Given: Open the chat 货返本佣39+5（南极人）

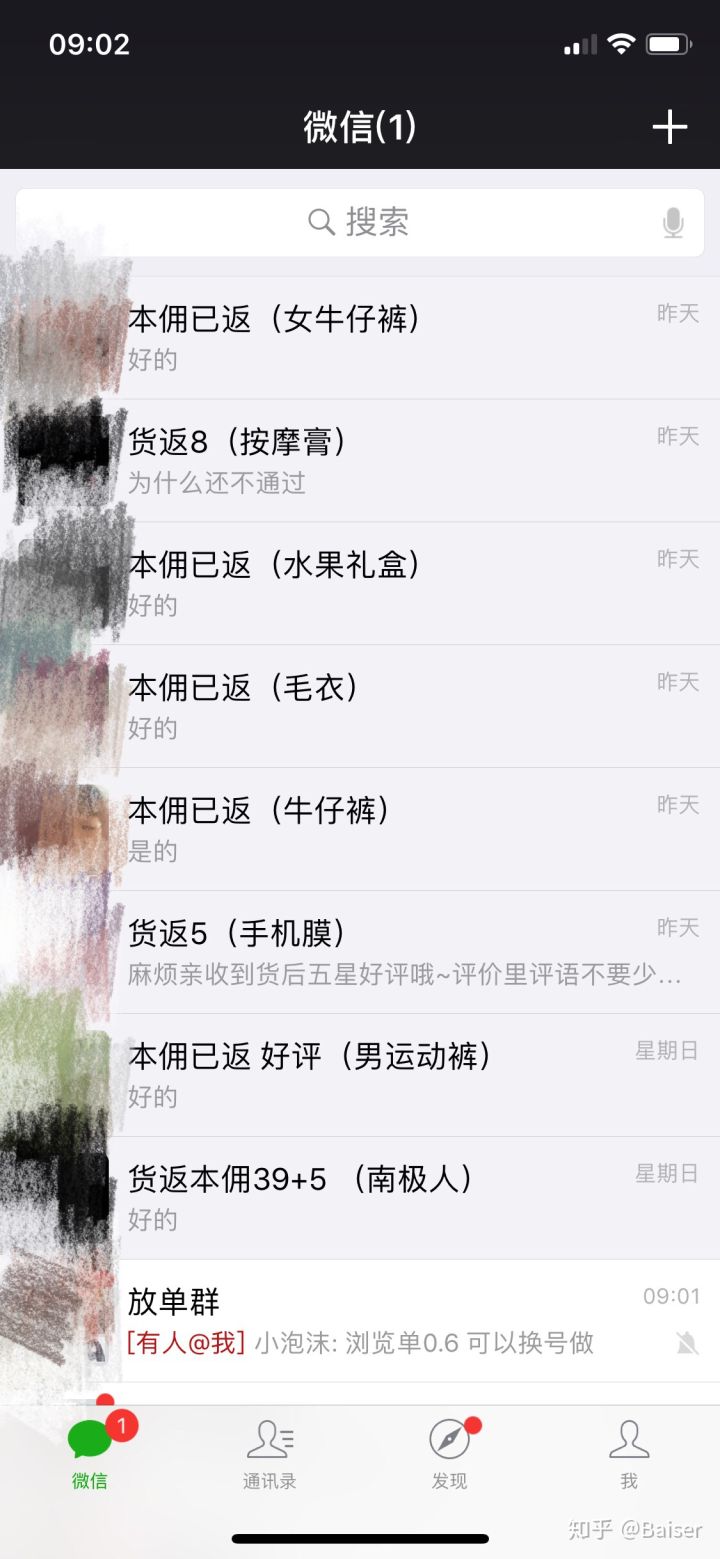Looking at the screenshot, I should tap(400, 1198).
